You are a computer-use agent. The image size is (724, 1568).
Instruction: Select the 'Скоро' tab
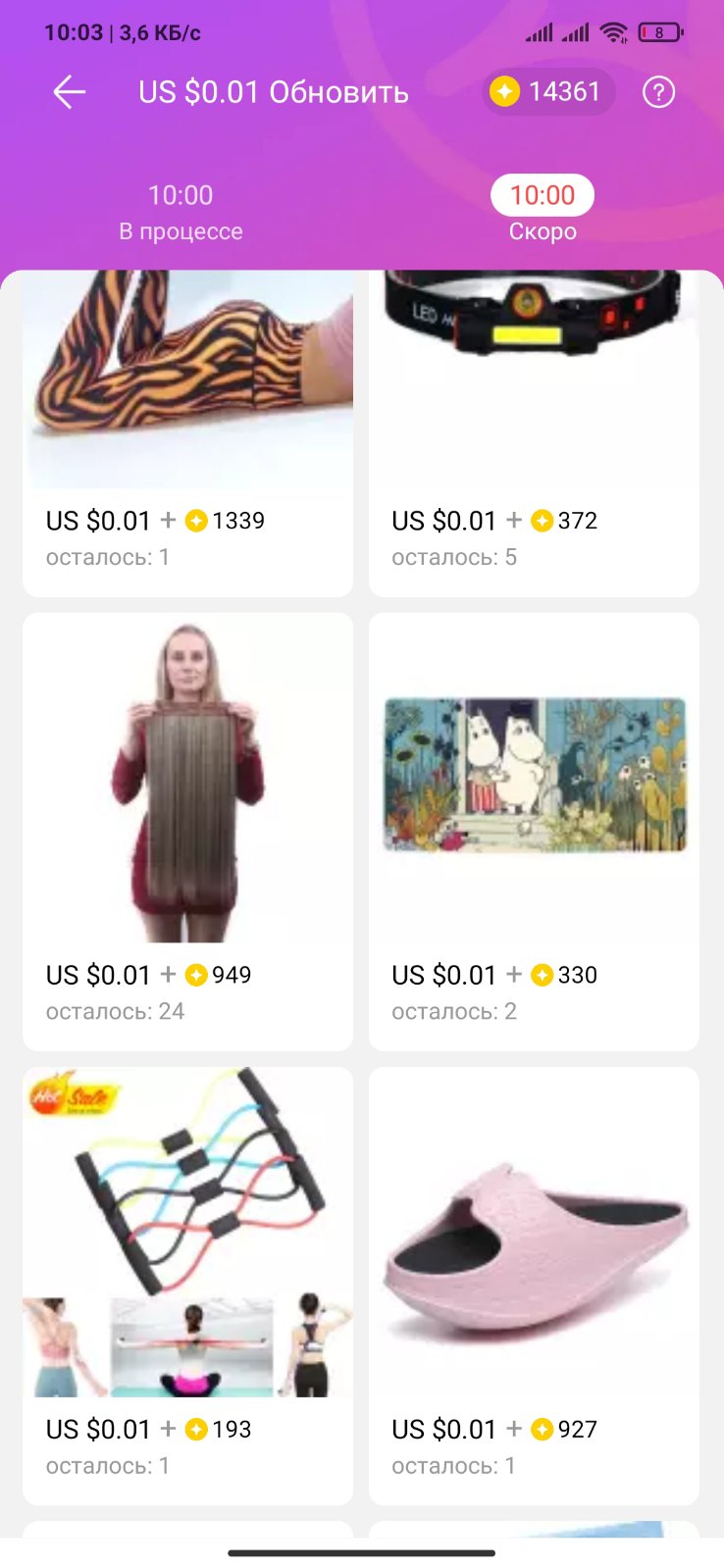click(x=543, y=212)
